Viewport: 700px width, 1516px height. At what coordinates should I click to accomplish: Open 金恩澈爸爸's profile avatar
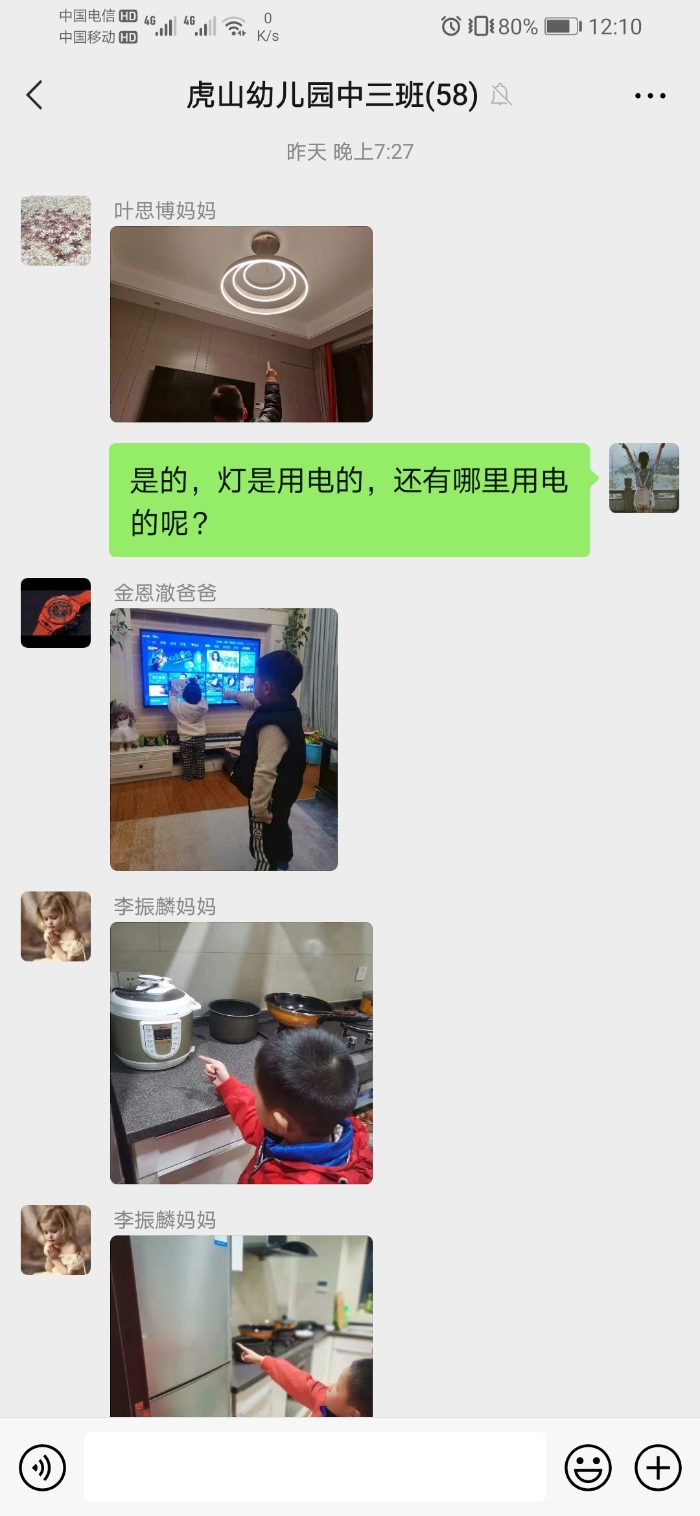(x=56, y=613)
